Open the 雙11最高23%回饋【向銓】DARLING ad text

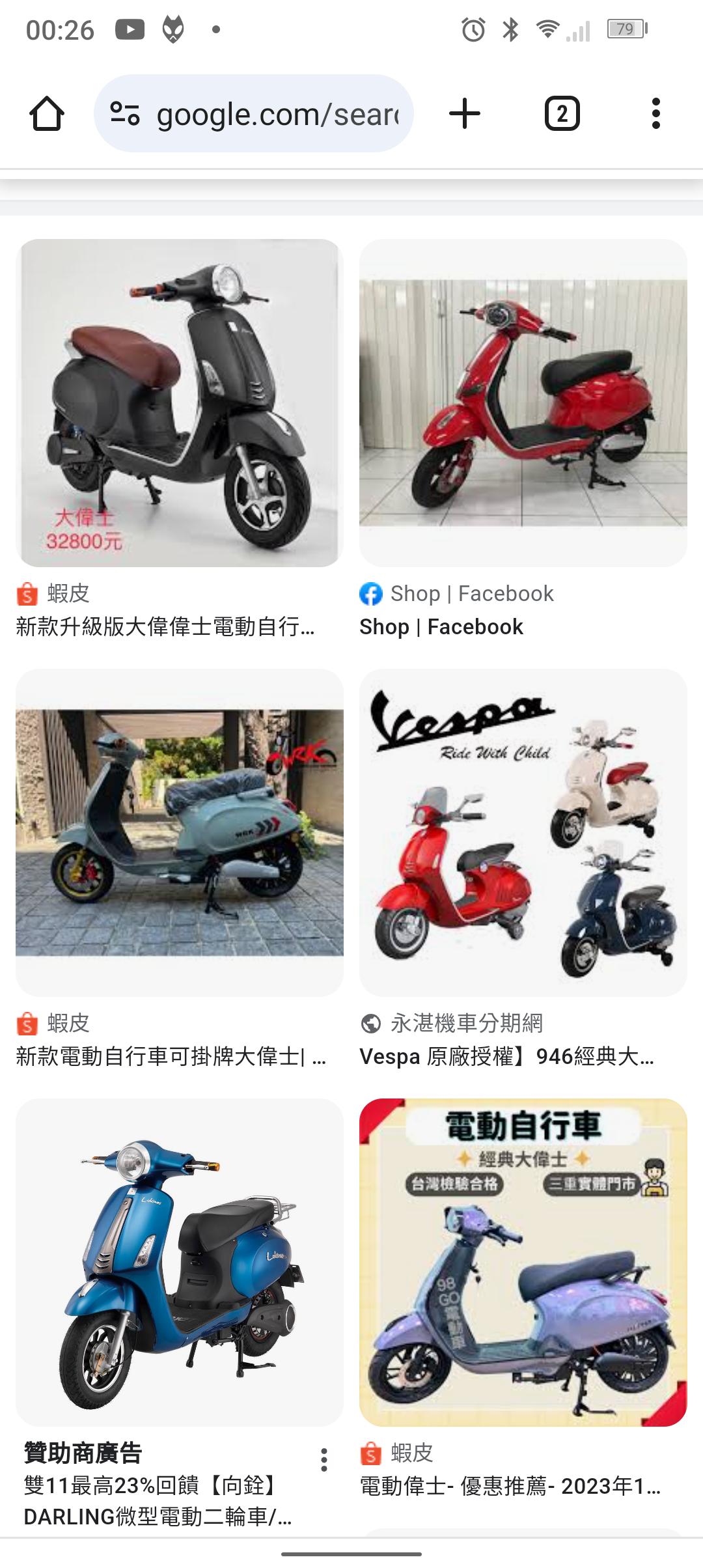point(158,1502)
